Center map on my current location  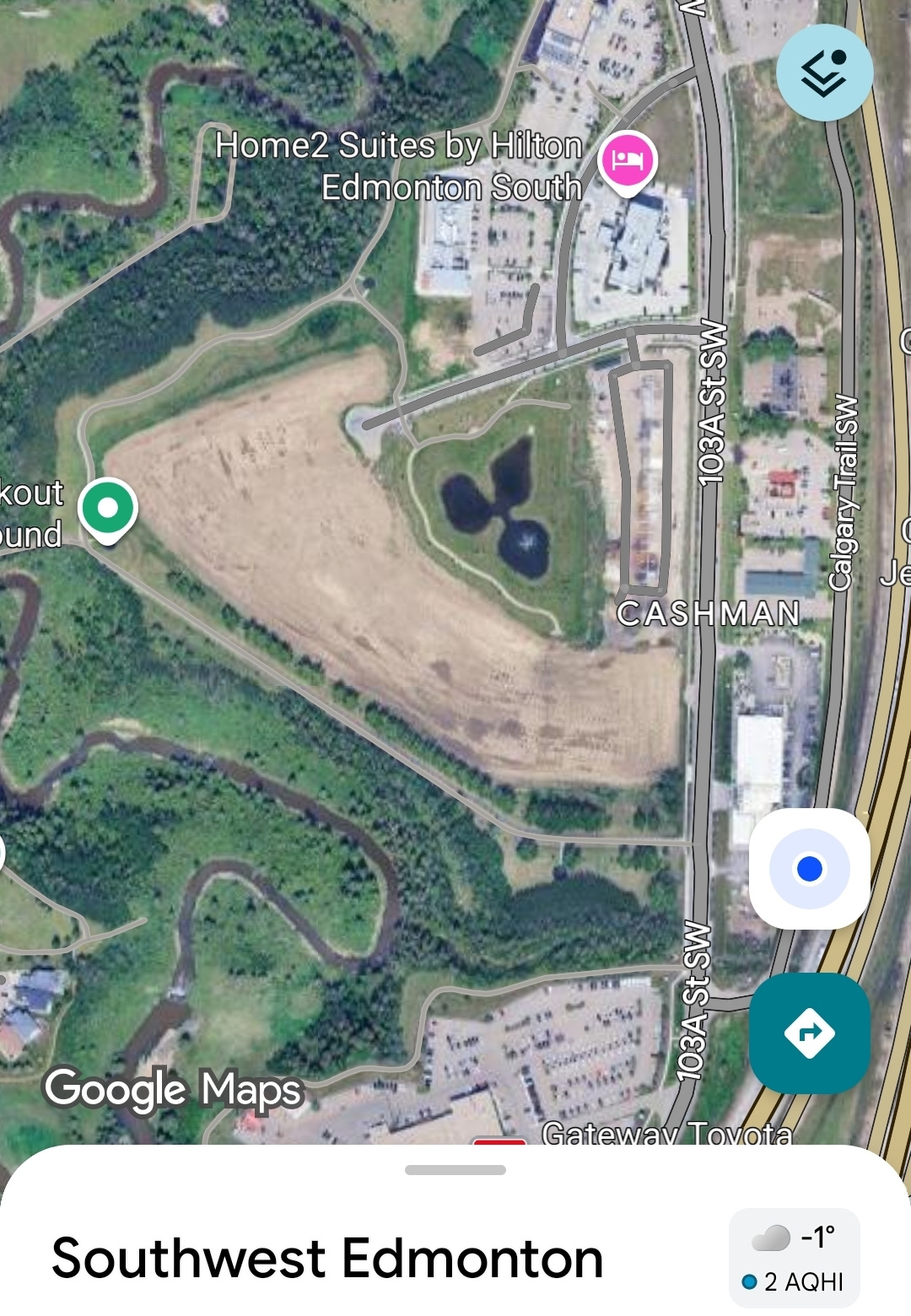(x=810, y=868)
